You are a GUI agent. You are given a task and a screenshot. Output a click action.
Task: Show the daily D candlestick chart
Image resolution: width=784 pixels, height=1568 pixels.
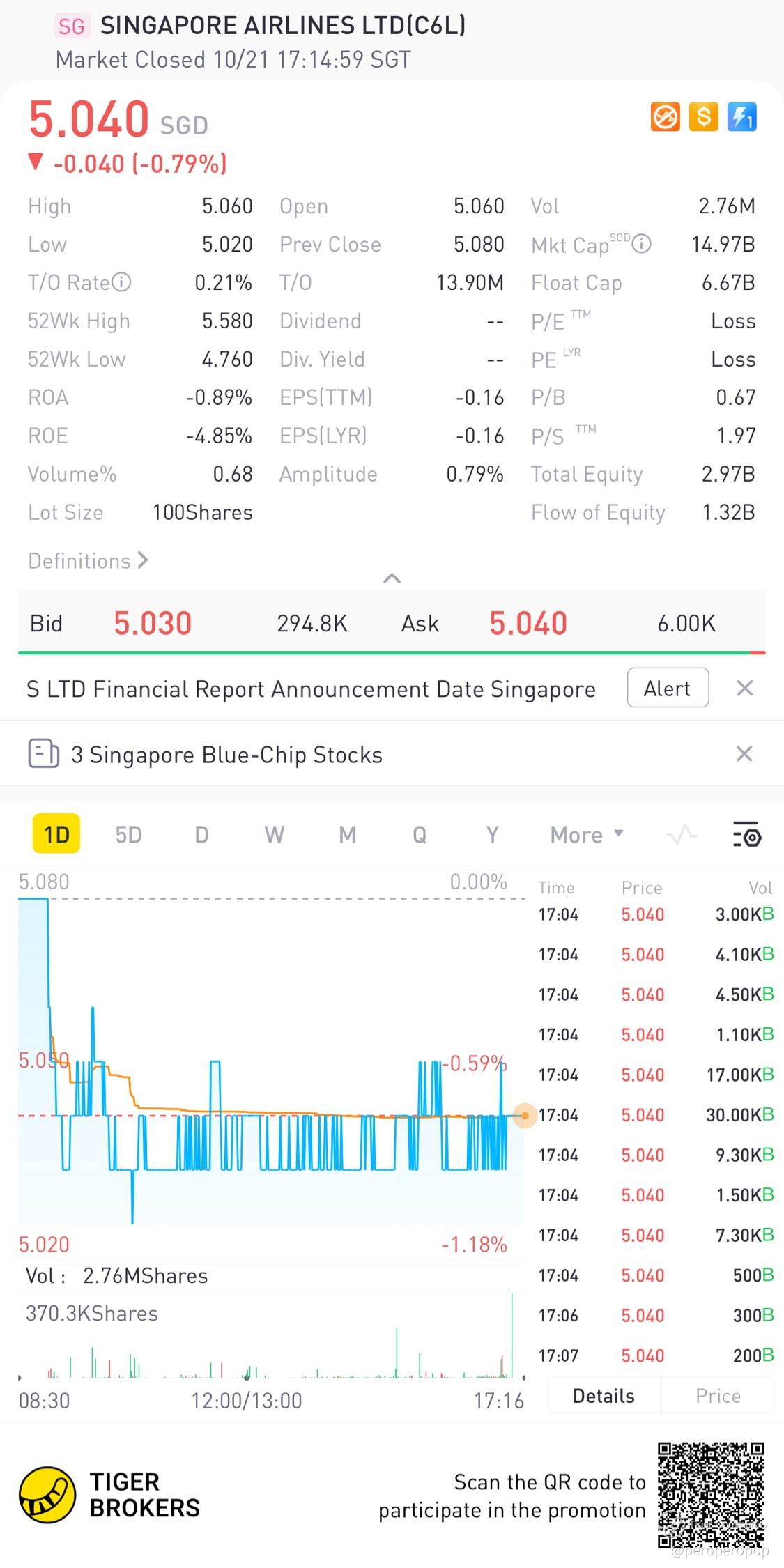[x=201, y=834]
